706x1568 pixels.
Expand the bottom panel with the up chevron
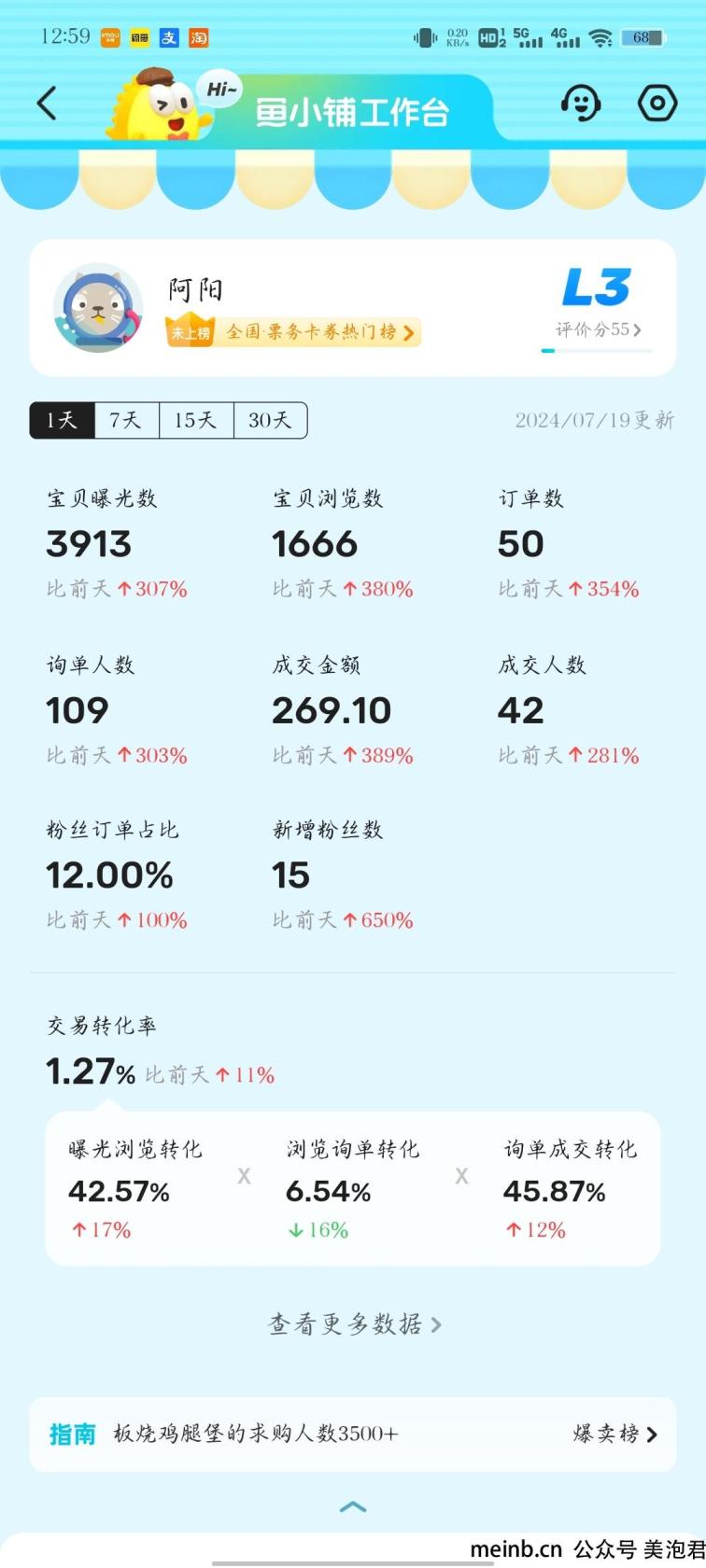pyautogui.click(x=353, y=1507)
